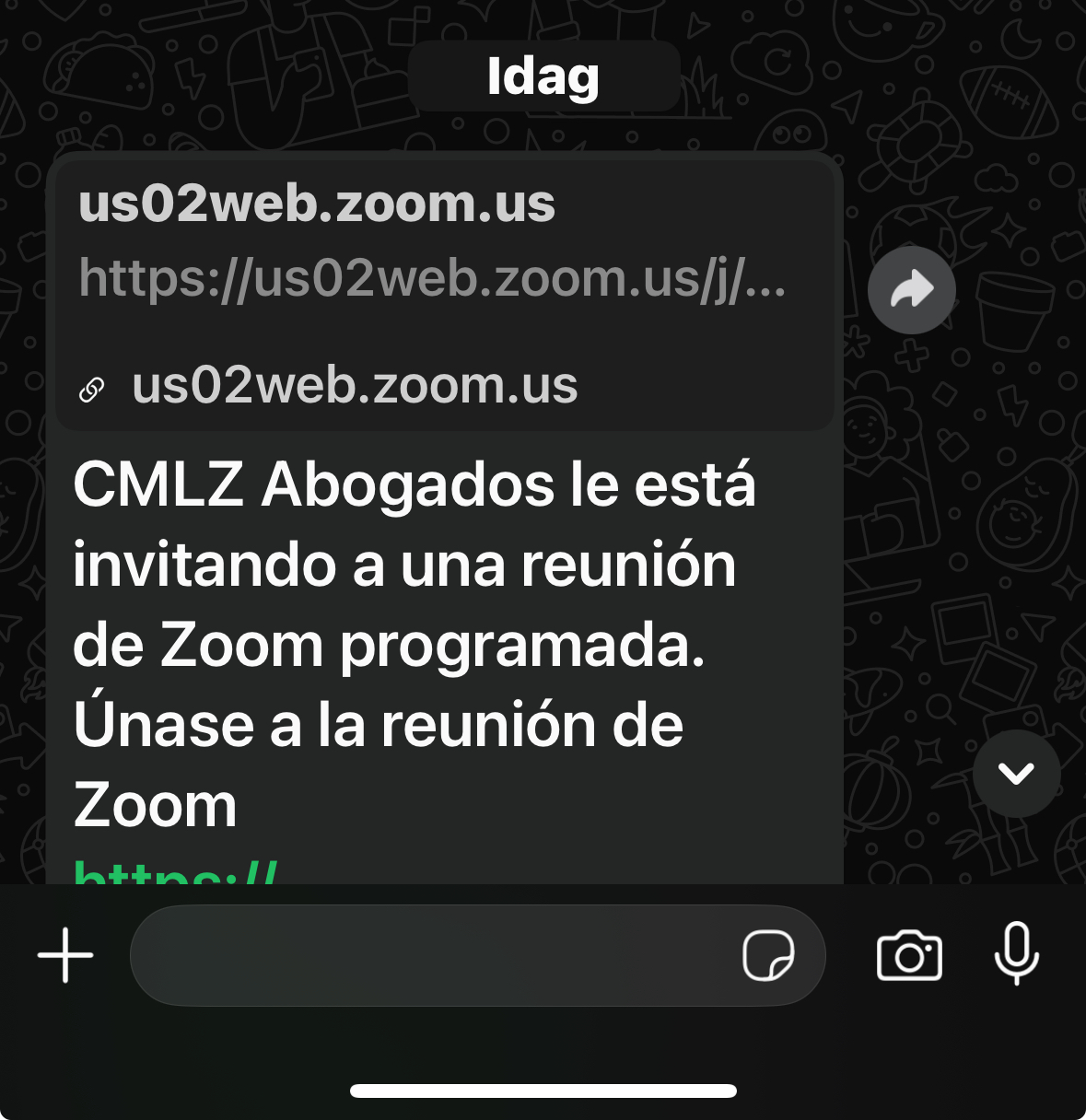This screenshot has width=1086, height=1120.
Task: Forward the Zoom invitation message
Action: 911,290
